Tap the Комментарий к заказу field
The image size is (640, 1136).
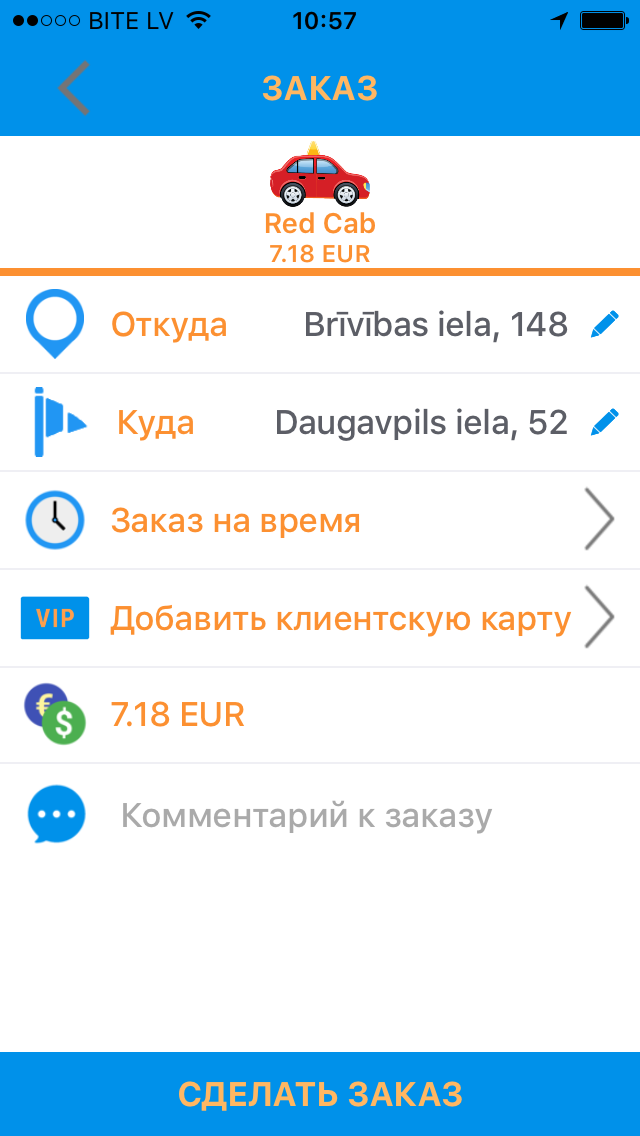(x=320, y=815)
